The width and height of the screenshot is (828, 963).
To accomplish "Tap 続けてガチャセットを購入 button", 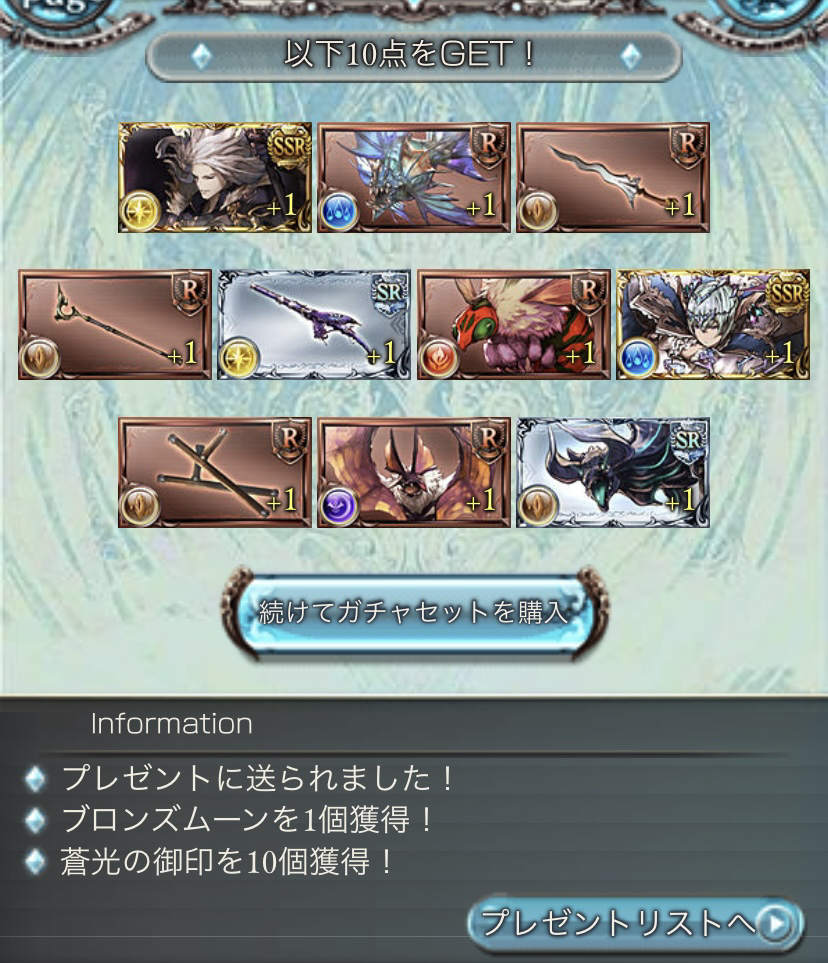I will click(x=413, y=612).
